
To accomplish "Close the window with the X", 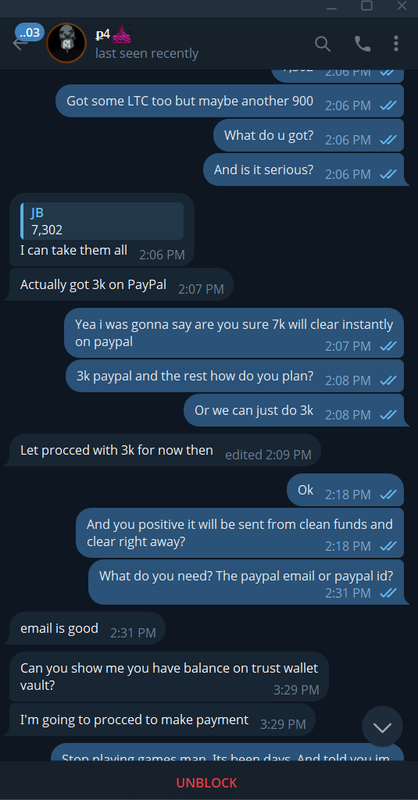I will [x=402, y=6].
